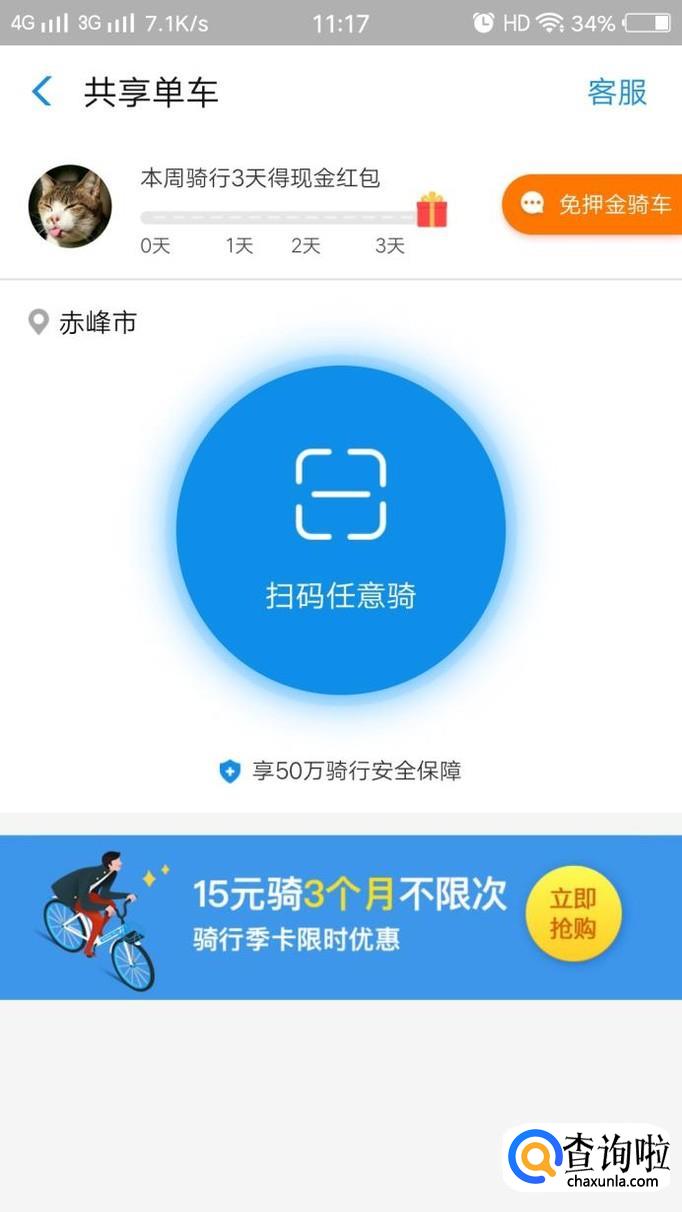This screenshot has height=1212, width=682.
Task: Open 客服 customer service
Action: click(x=617, y=92)
